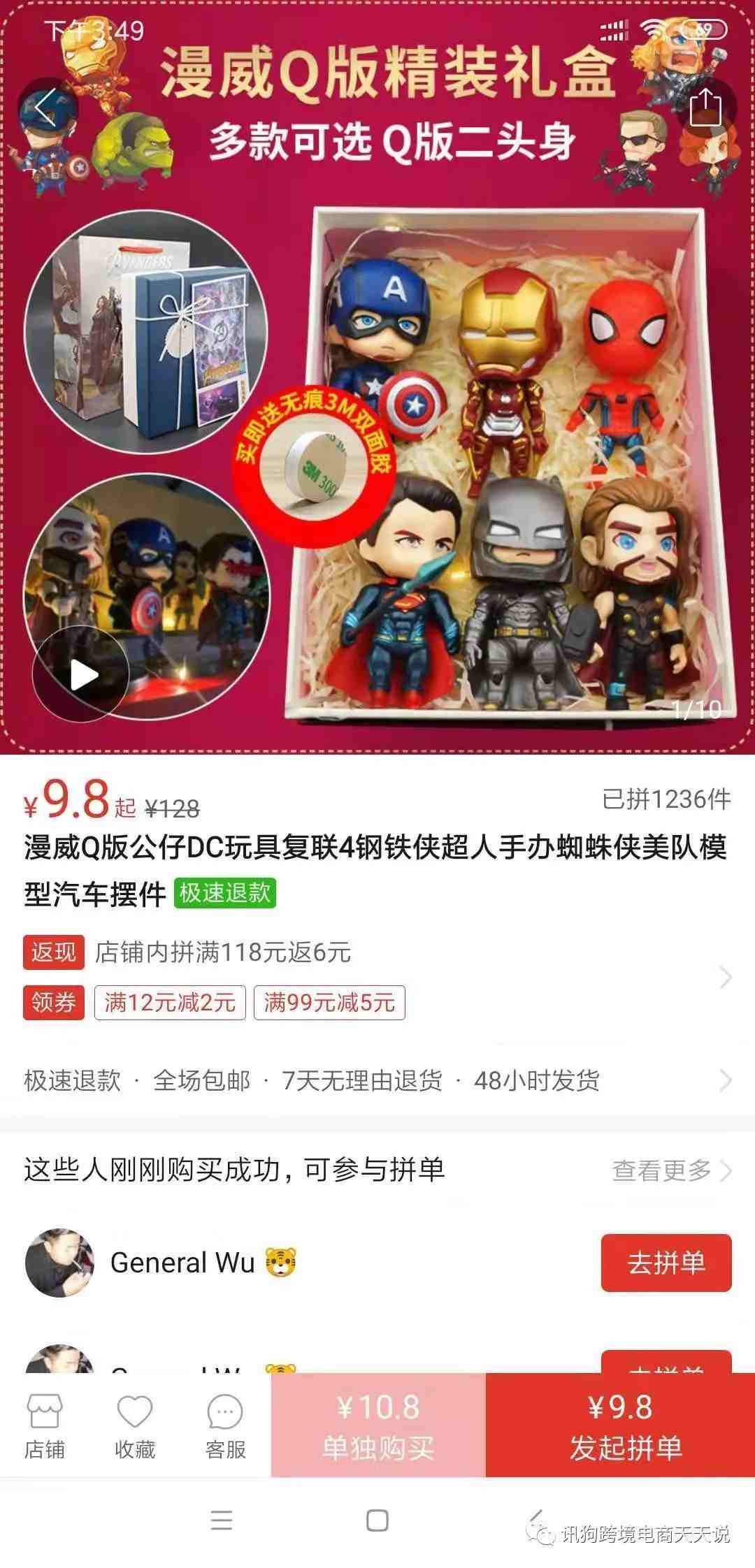Play the product video

click(82, 675)
